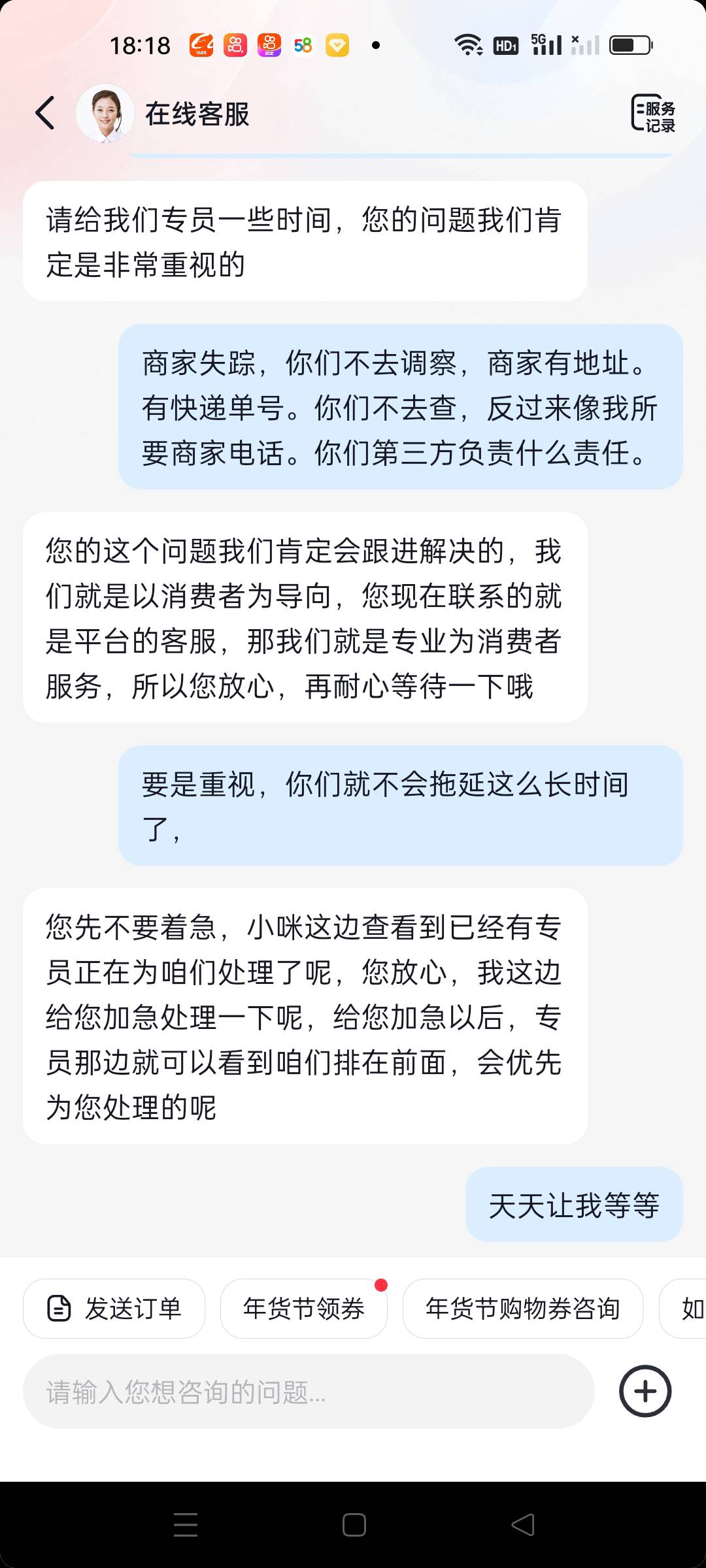Open the plus attachment menu
Screen dimensions: 706x1568
645,1391
